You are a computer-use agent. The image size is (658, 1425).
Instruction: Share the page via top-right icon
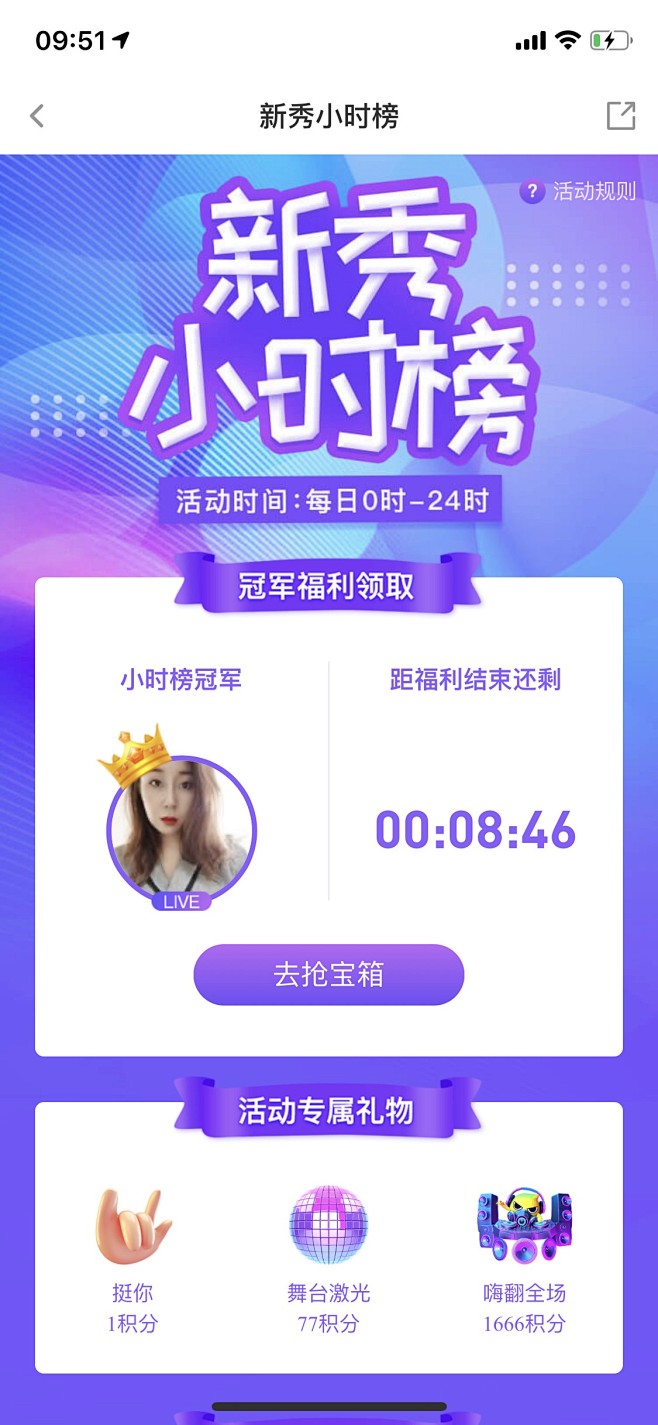pos(621,116)
